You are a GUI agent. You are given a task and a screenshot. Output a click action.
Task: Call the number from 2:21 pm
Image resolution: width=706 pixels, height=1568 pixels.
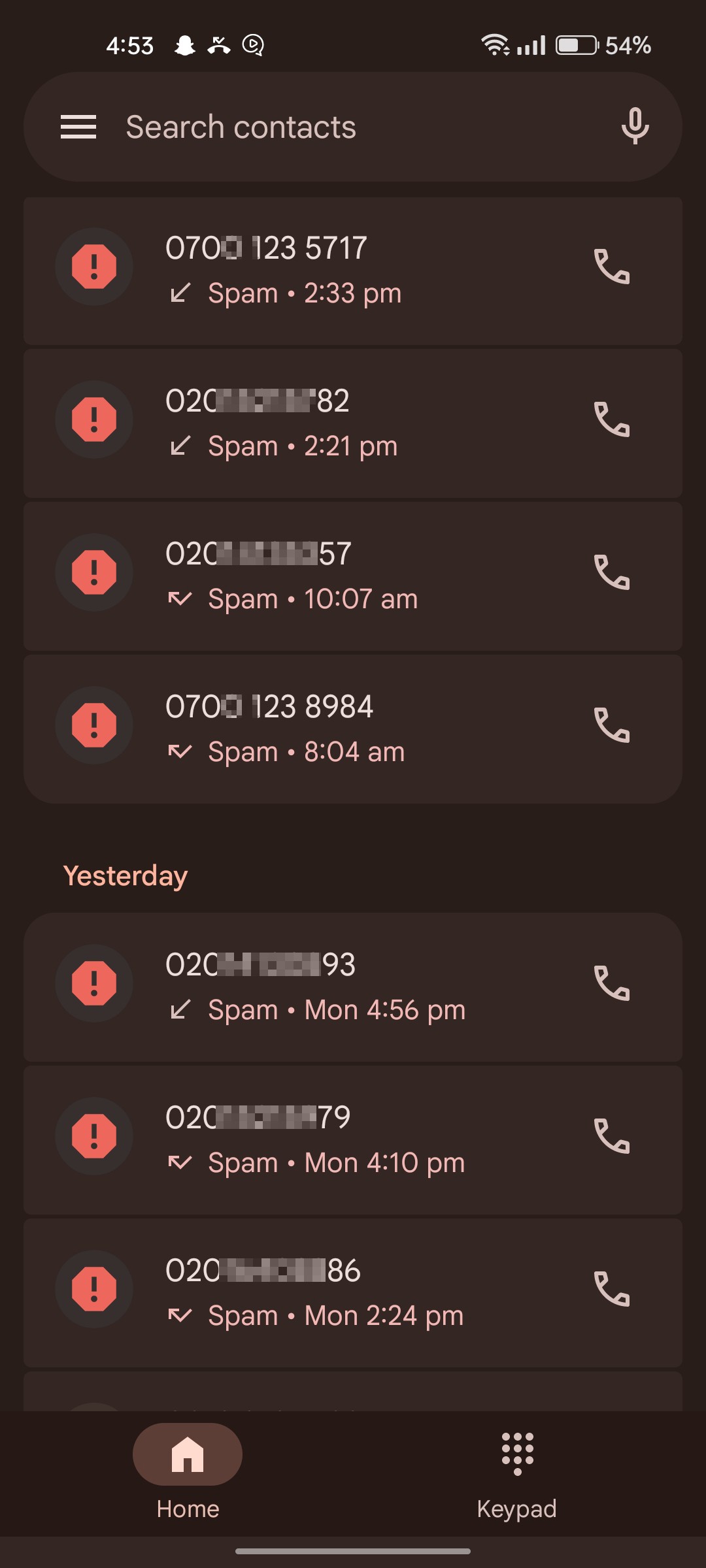coord(612,419)
